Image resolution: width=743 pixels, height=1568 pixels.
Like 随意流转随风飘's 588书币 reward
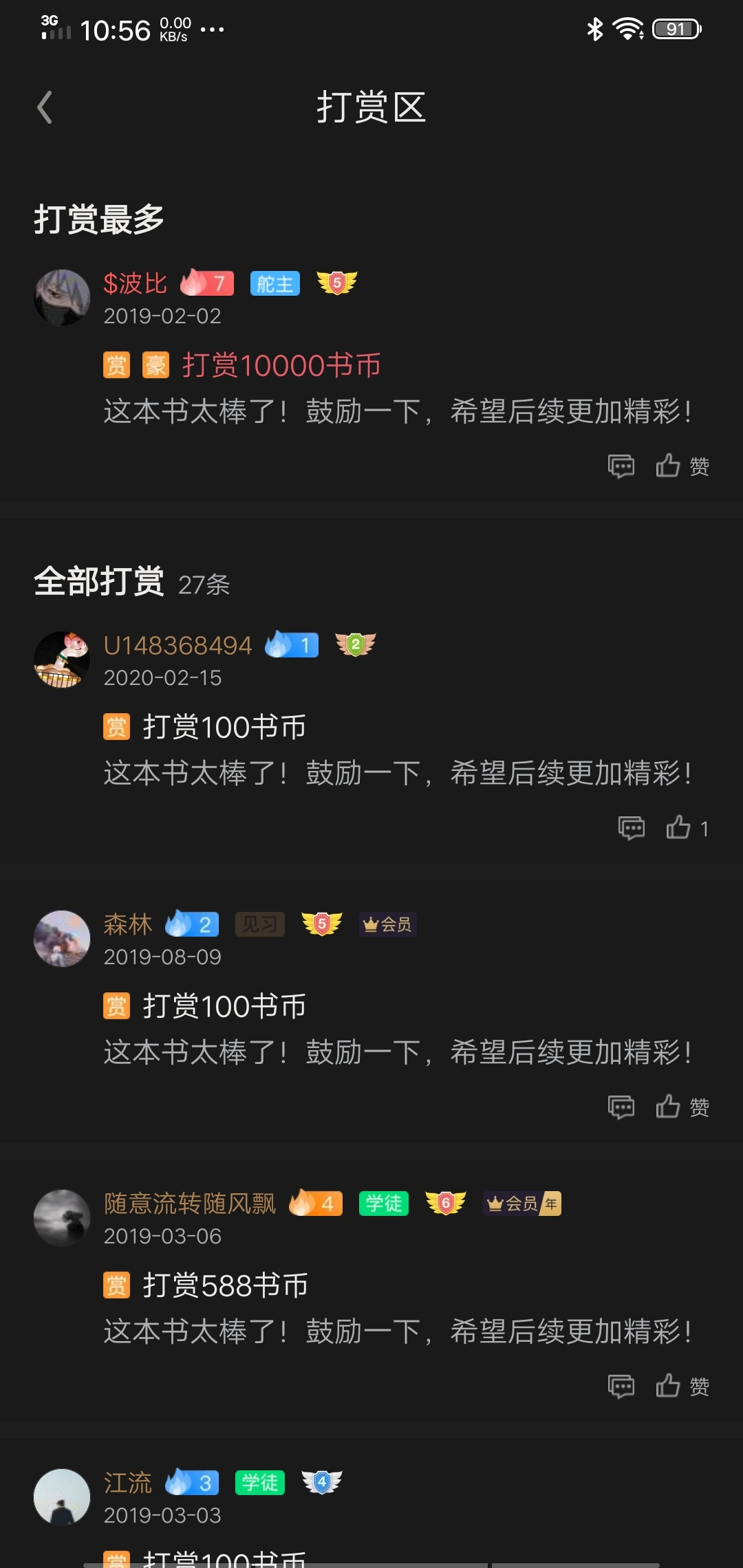click(682, 1386)
